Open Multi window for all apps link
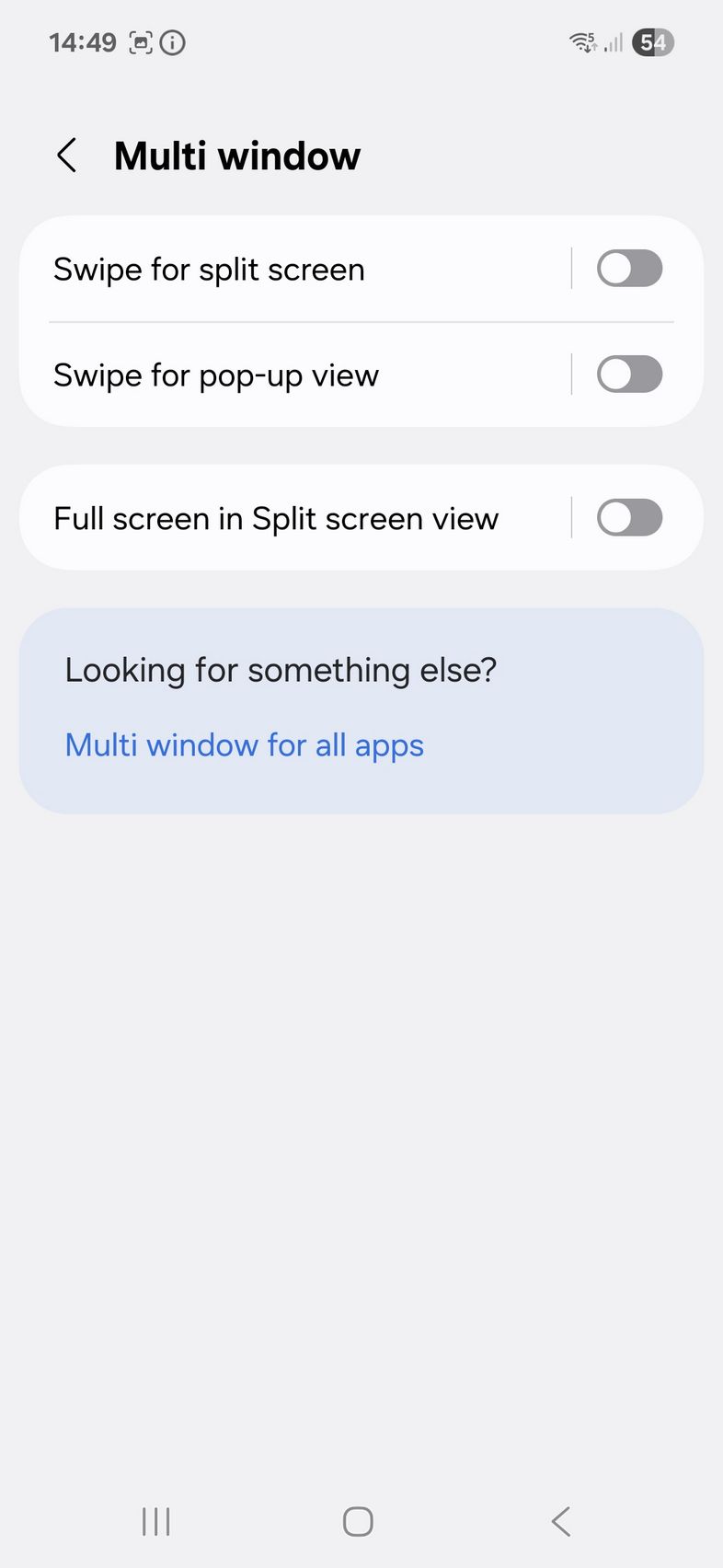723x1568 pixels. (245, 744)
